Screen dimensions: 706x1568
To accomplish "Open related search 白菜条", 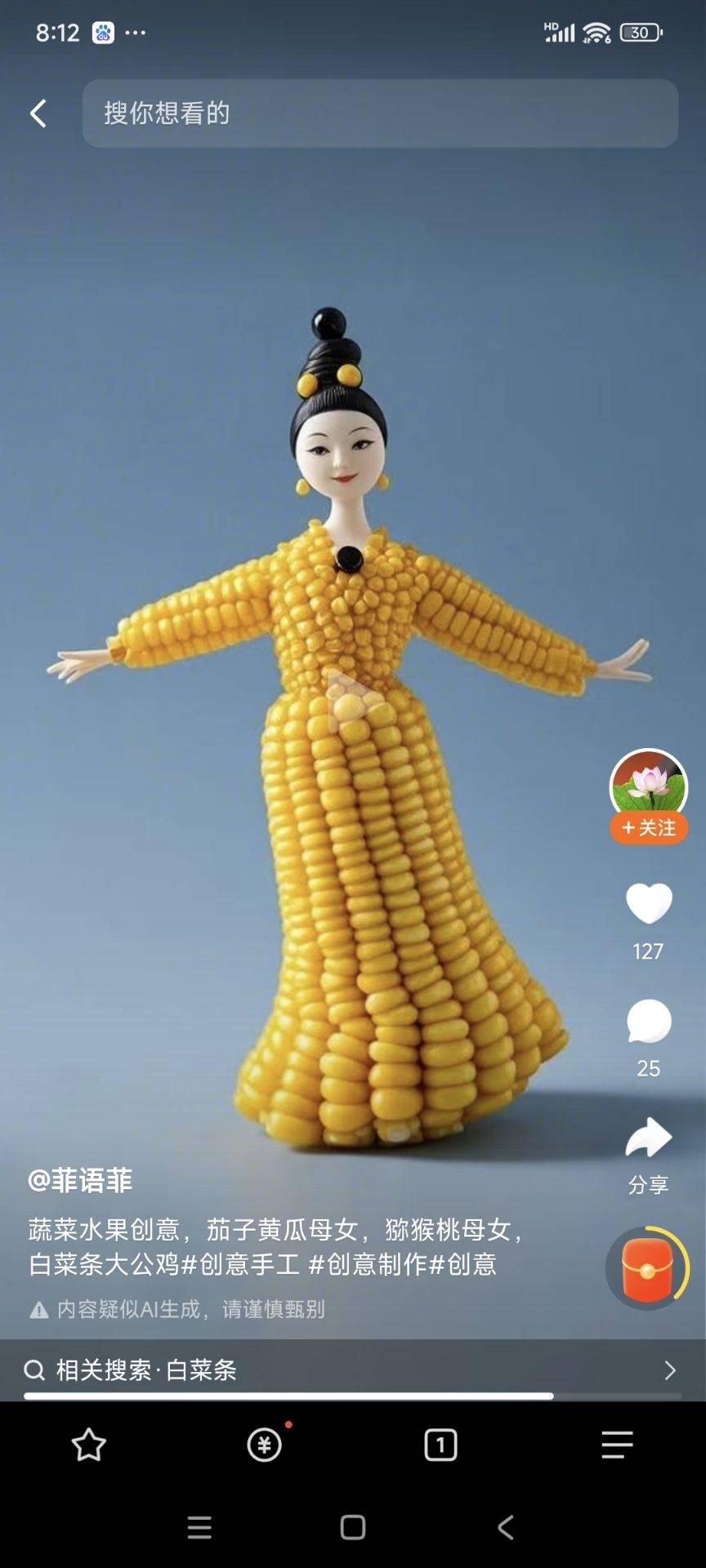I will click(x=353, y=1370).
